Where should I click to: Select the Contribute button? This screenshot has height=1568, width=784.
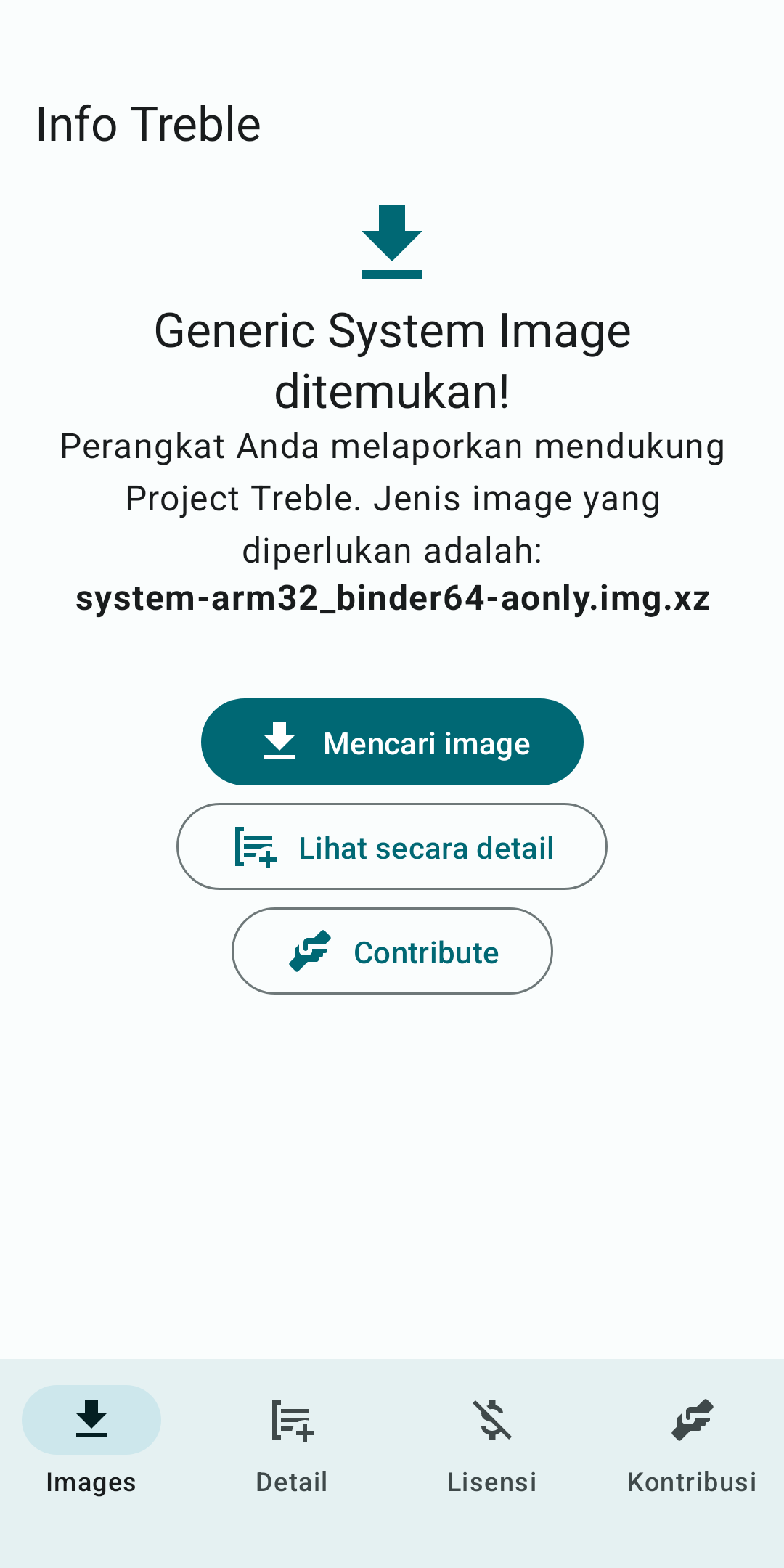[x=392, y=951]
